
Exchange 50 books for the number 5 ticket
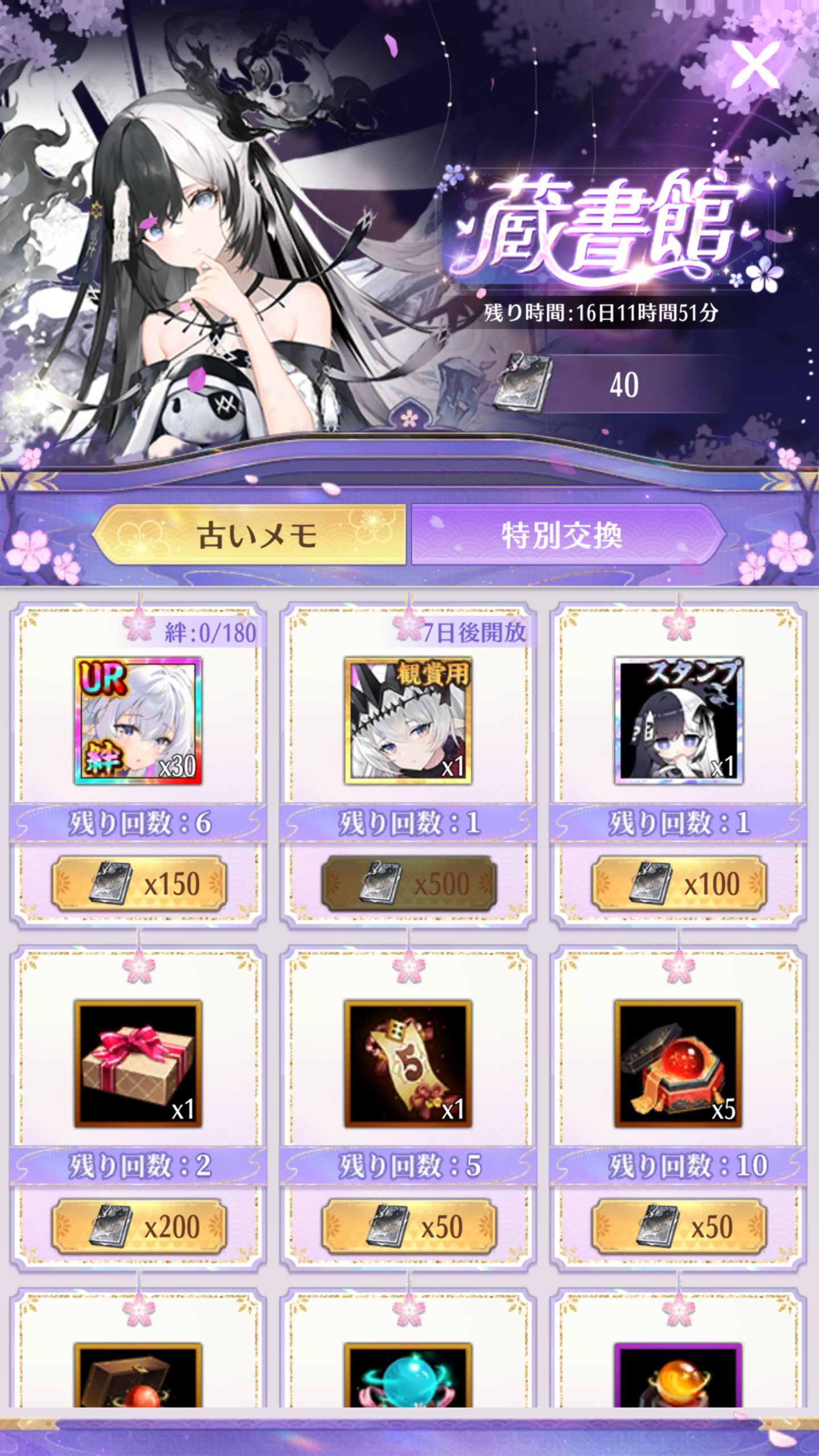tap(409, 1227)
